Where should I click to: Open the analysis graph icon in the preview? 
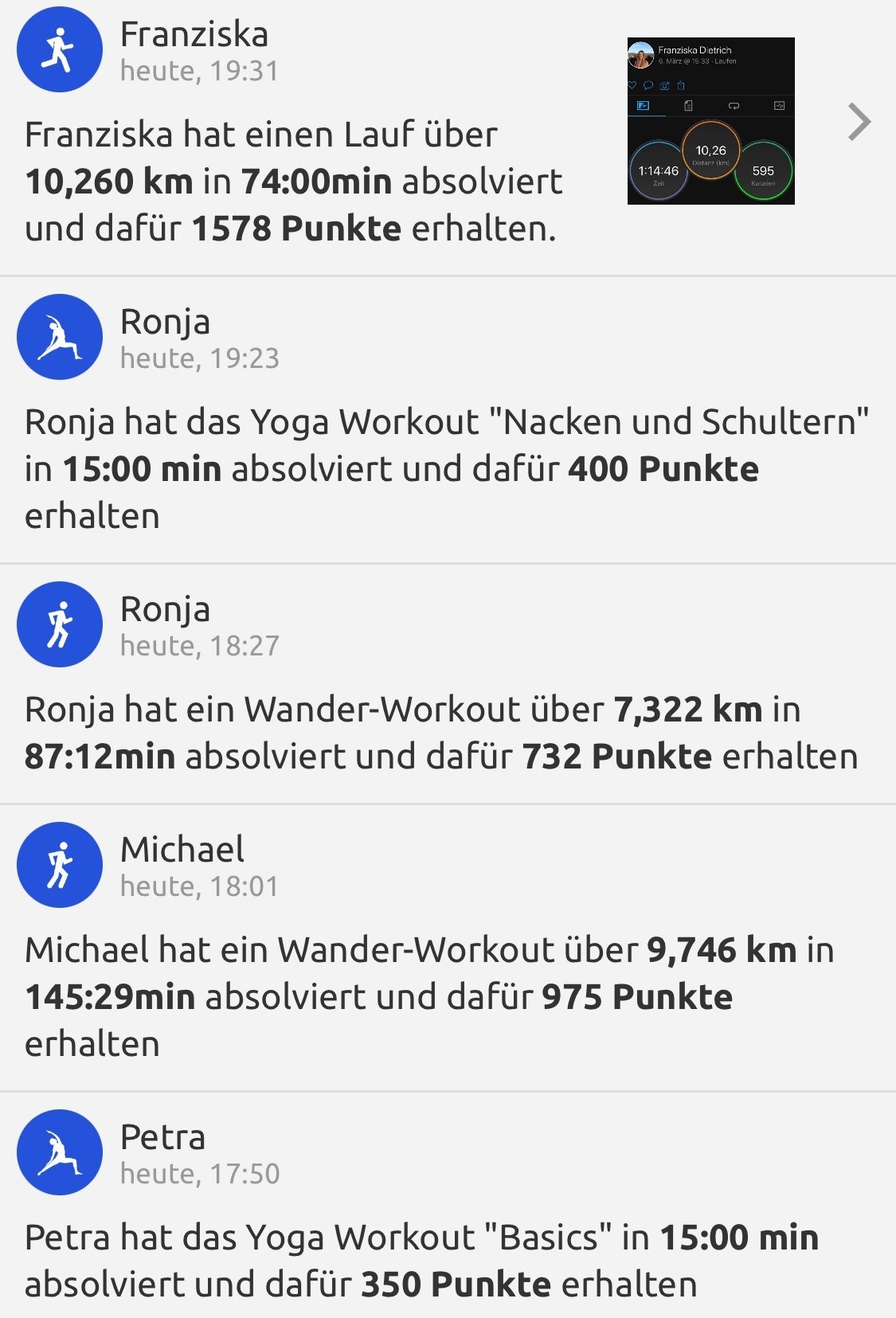point(779,105)
